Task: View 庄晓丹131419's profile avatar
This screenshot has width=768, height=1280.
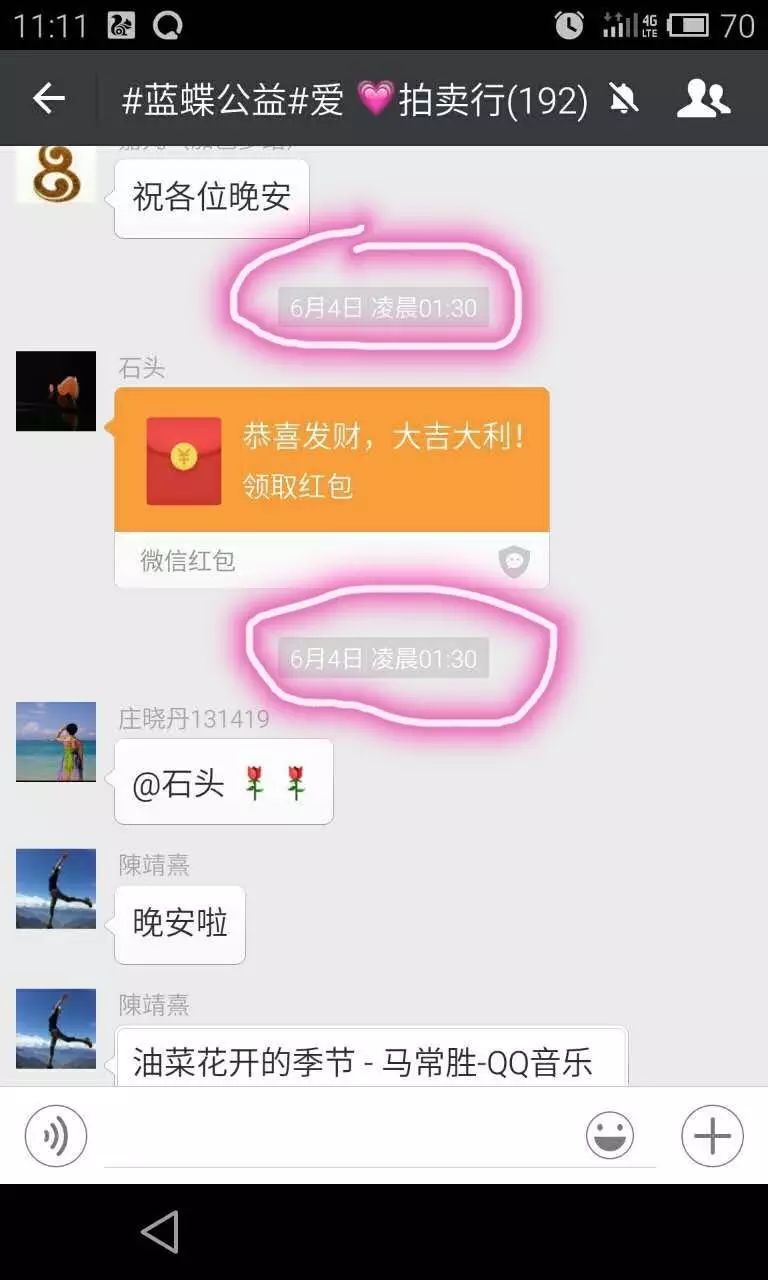Action: tap(56, 742)
